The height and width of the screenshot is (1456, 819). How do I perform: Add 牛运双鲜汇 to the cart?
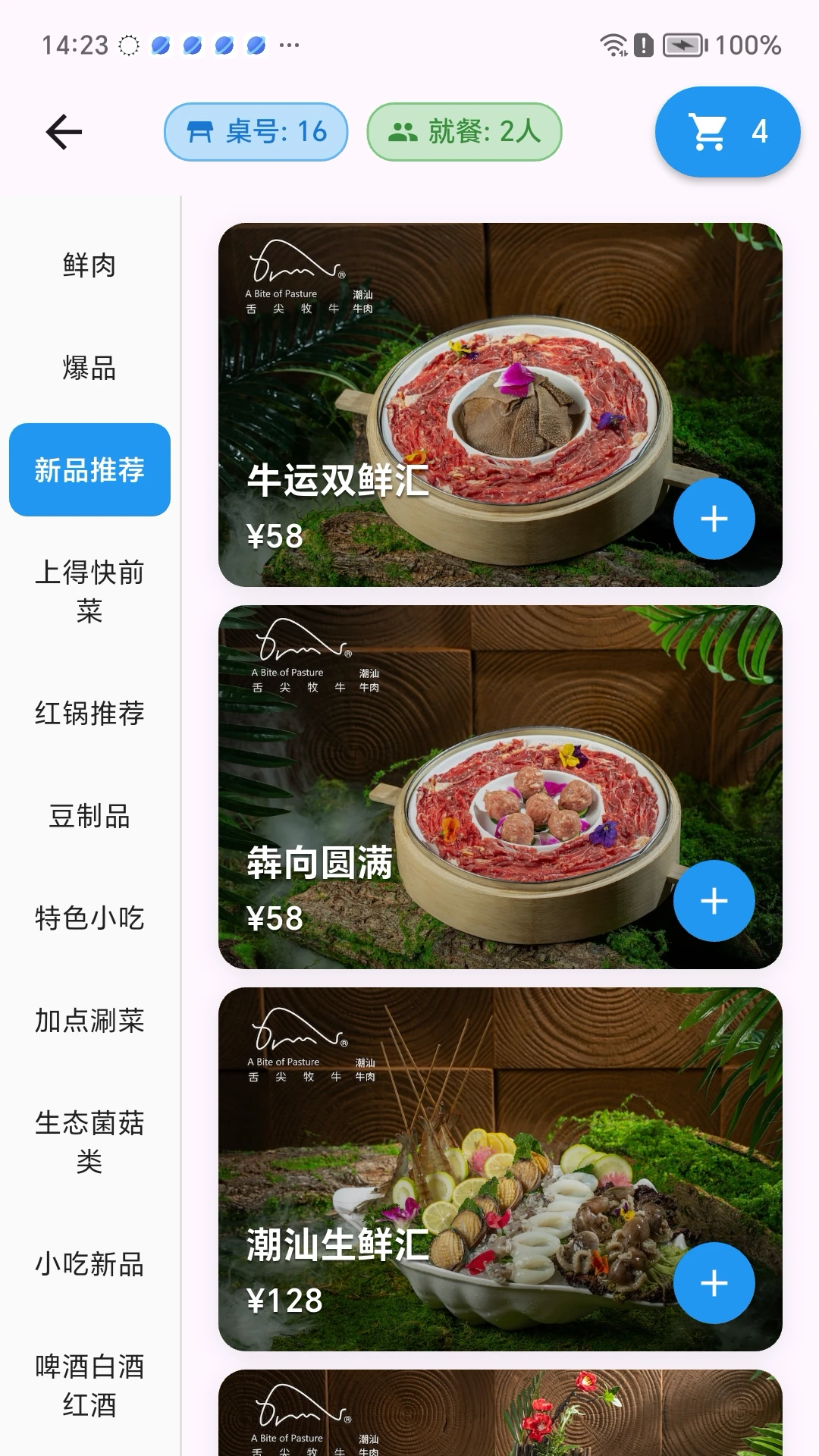714,519
